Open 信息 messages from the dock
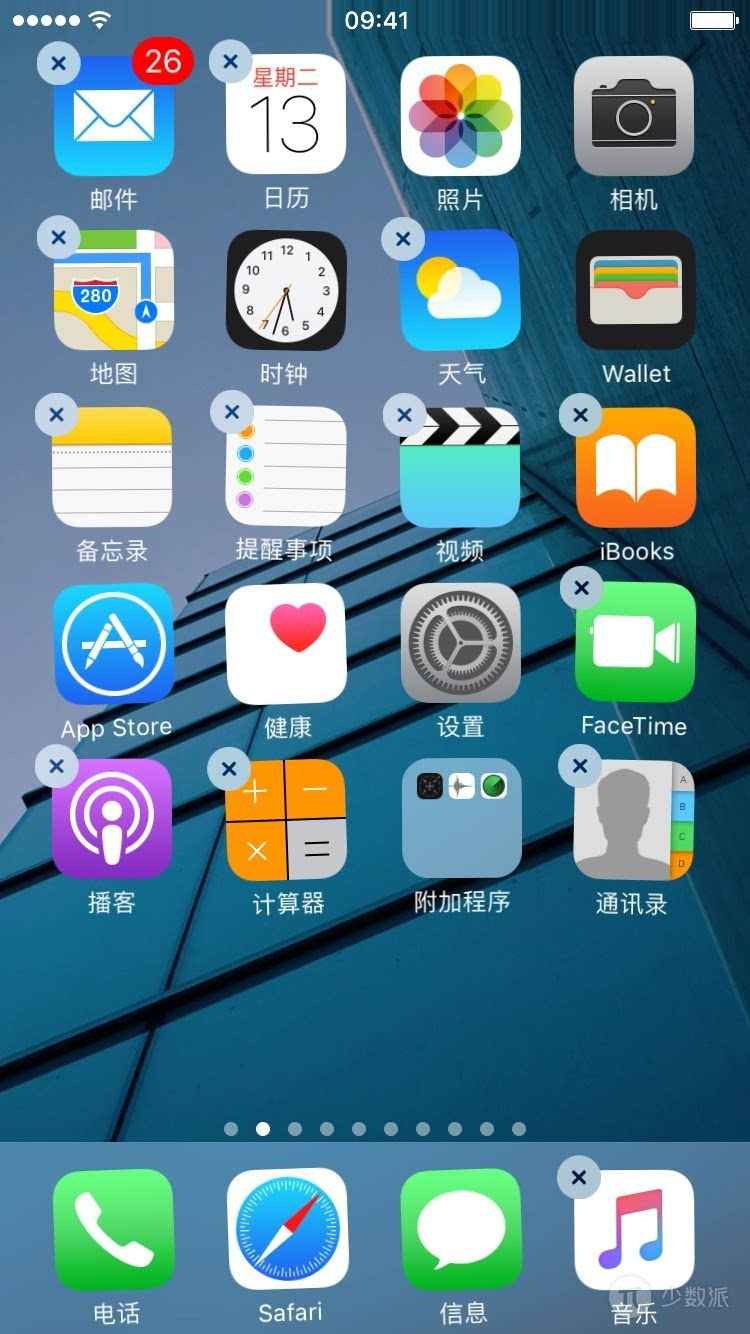The image size is (750, 1334). 461,1229
